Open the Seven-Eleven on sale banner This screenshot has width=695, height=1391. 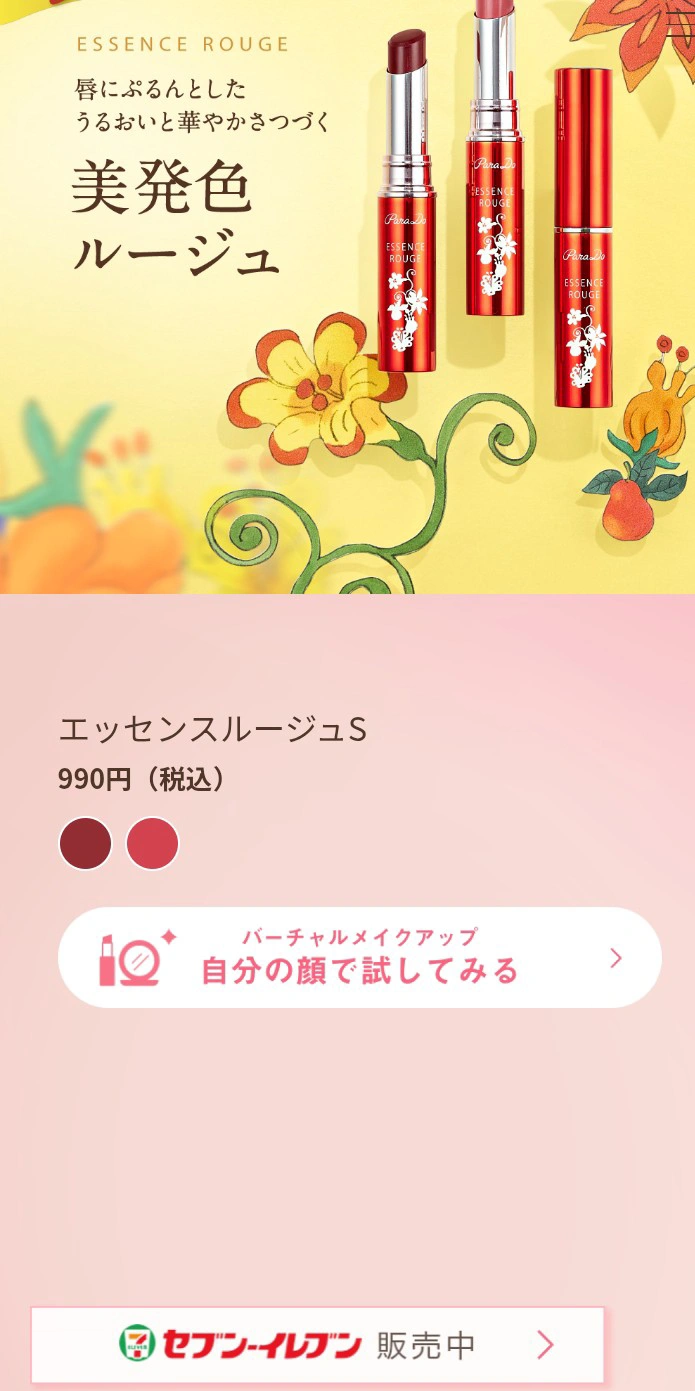tap(318, 1344)
